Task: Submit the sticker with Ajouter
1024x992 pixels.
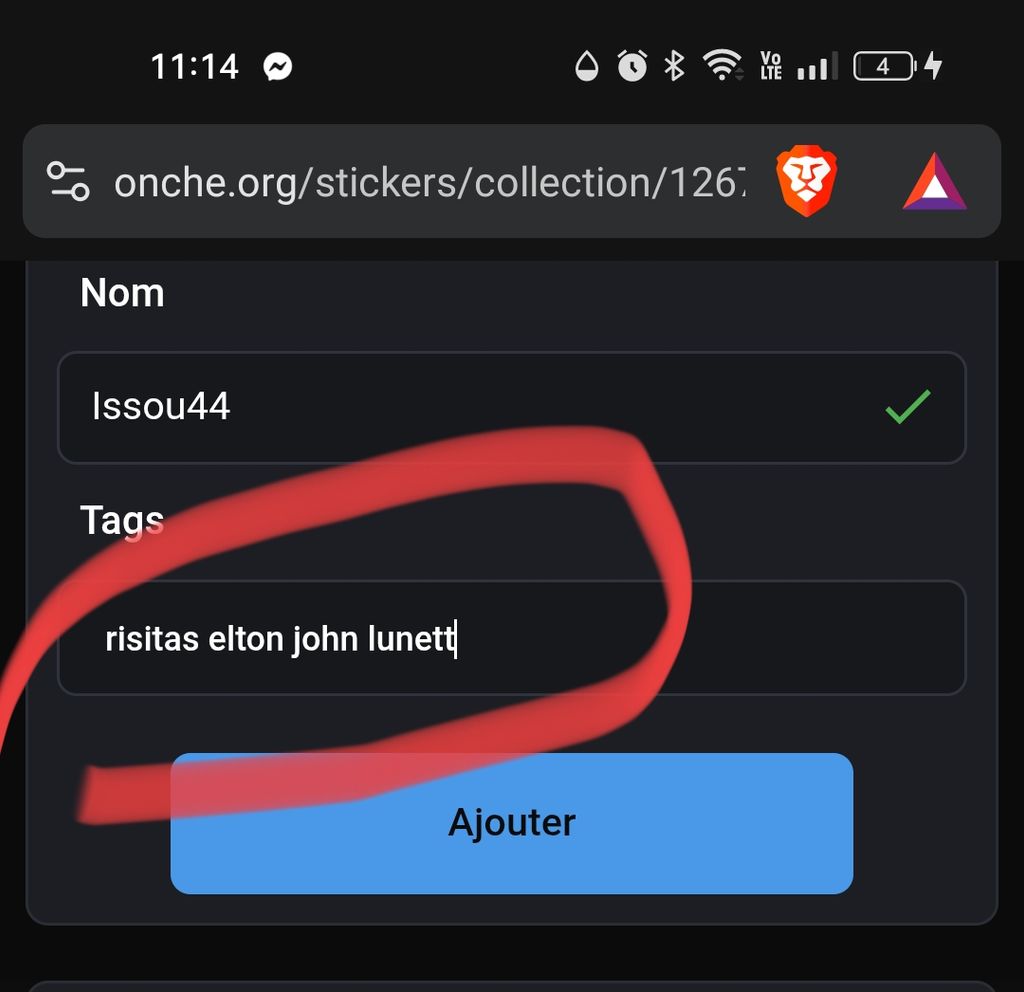Action: (511, 823)
